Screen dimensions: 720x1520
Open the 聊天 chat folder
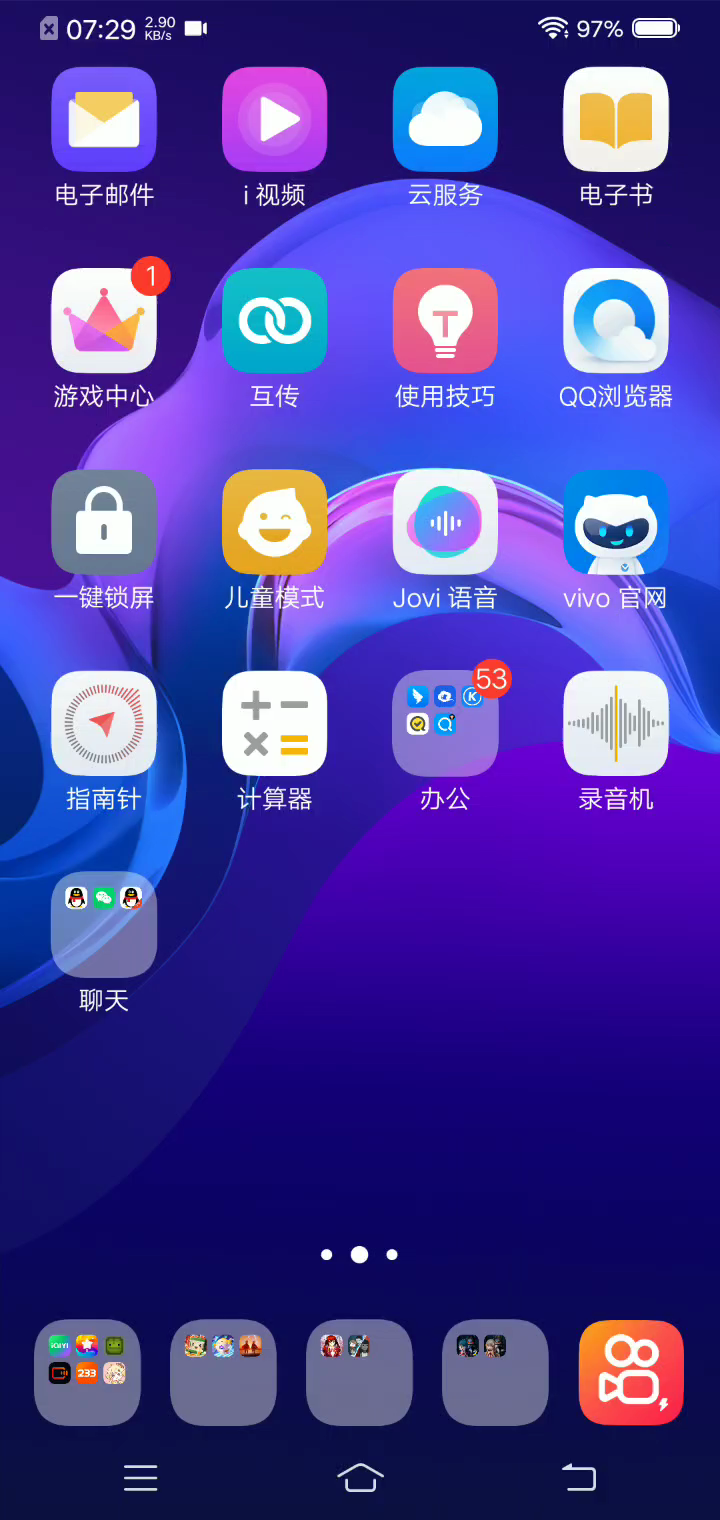pyautogui.click(x=104, y=924)
